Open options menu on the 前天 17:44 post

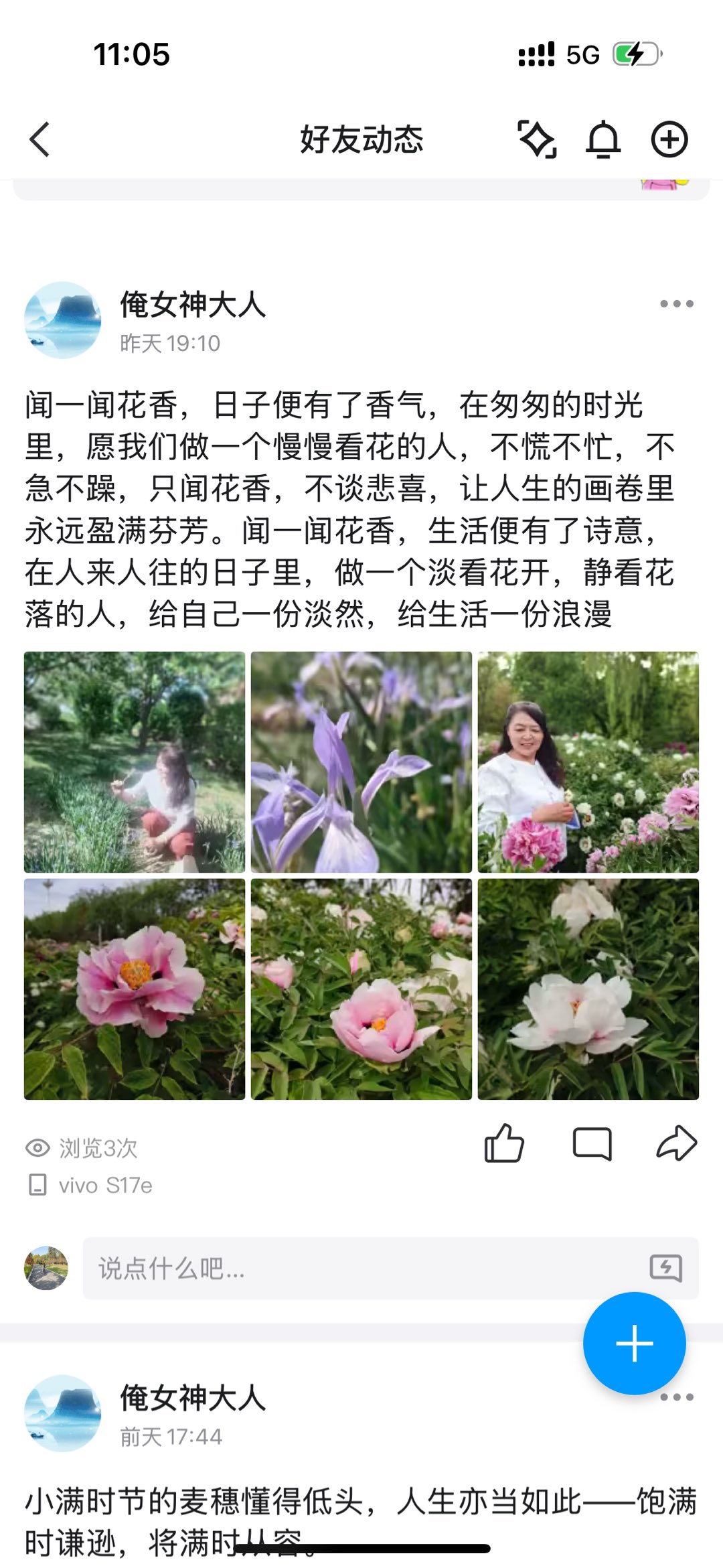coord(676,1397)
